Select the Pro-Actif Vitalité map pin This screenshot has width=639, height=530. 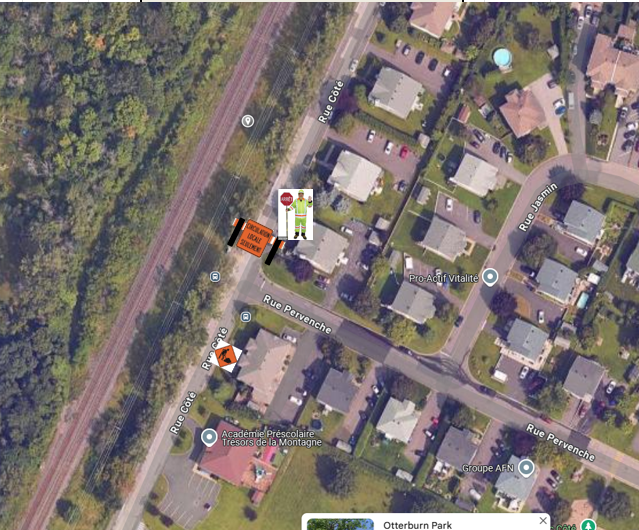pos(490,276)
